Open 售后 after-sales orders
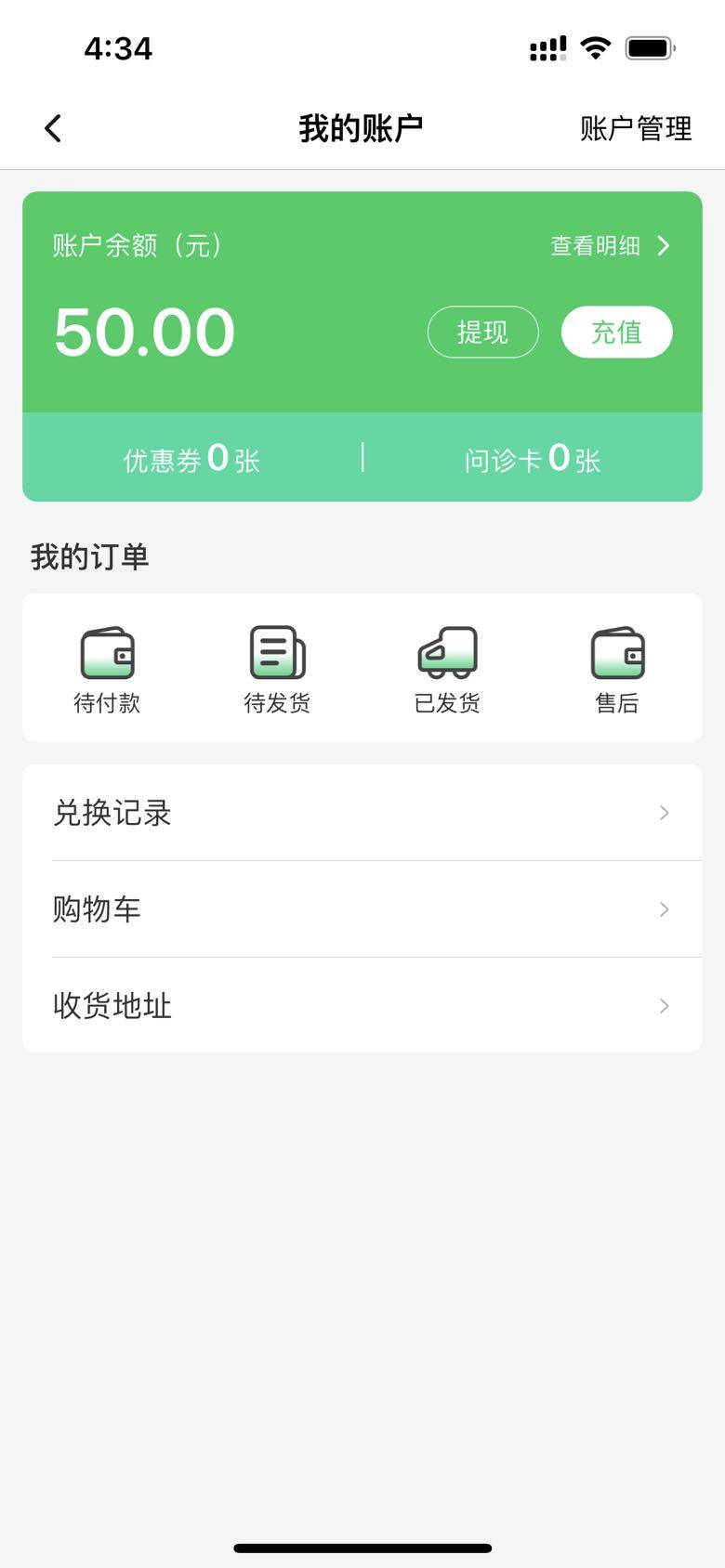Screen dimensions: 725x1568 [617, 669]
